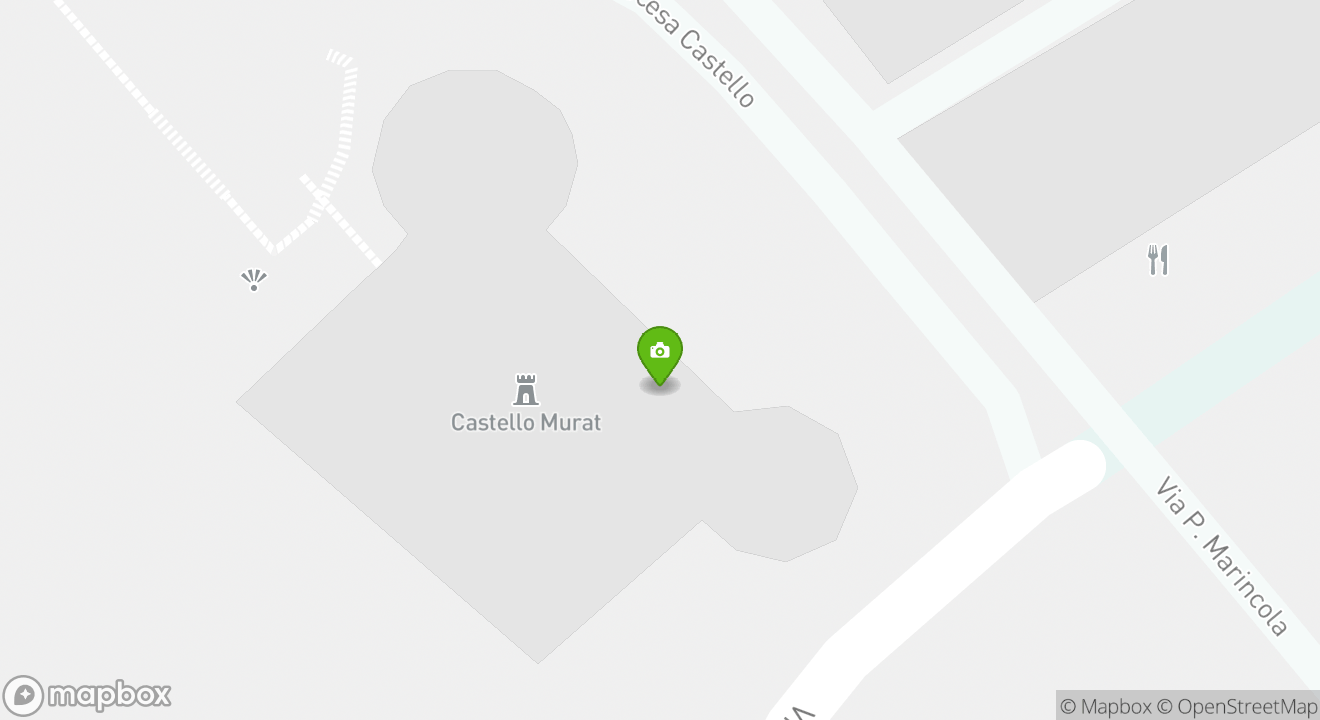
Task: Select the Castello Murat castle landmark
Action: 526,390
